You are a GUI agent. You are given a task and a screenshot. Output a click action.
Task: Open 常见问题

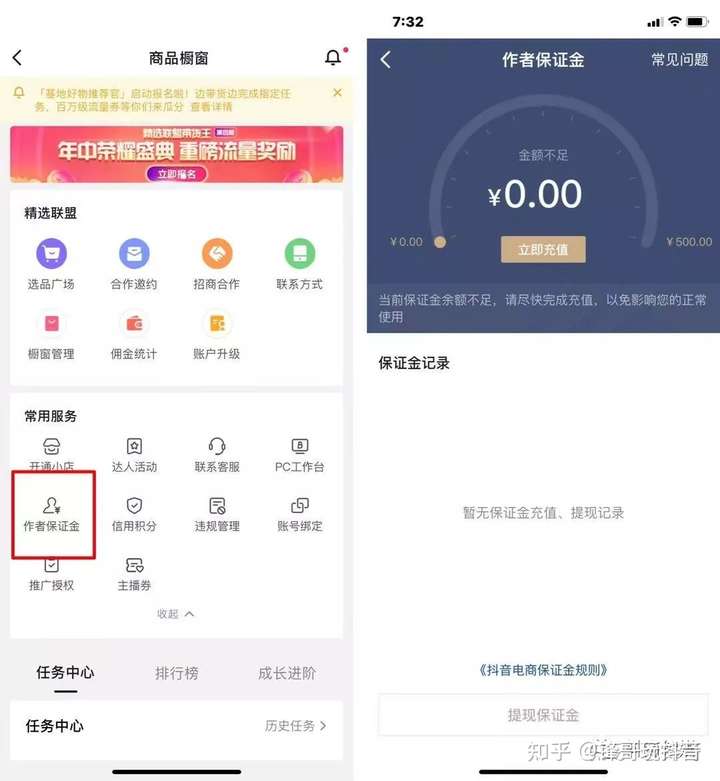point(679,60)
